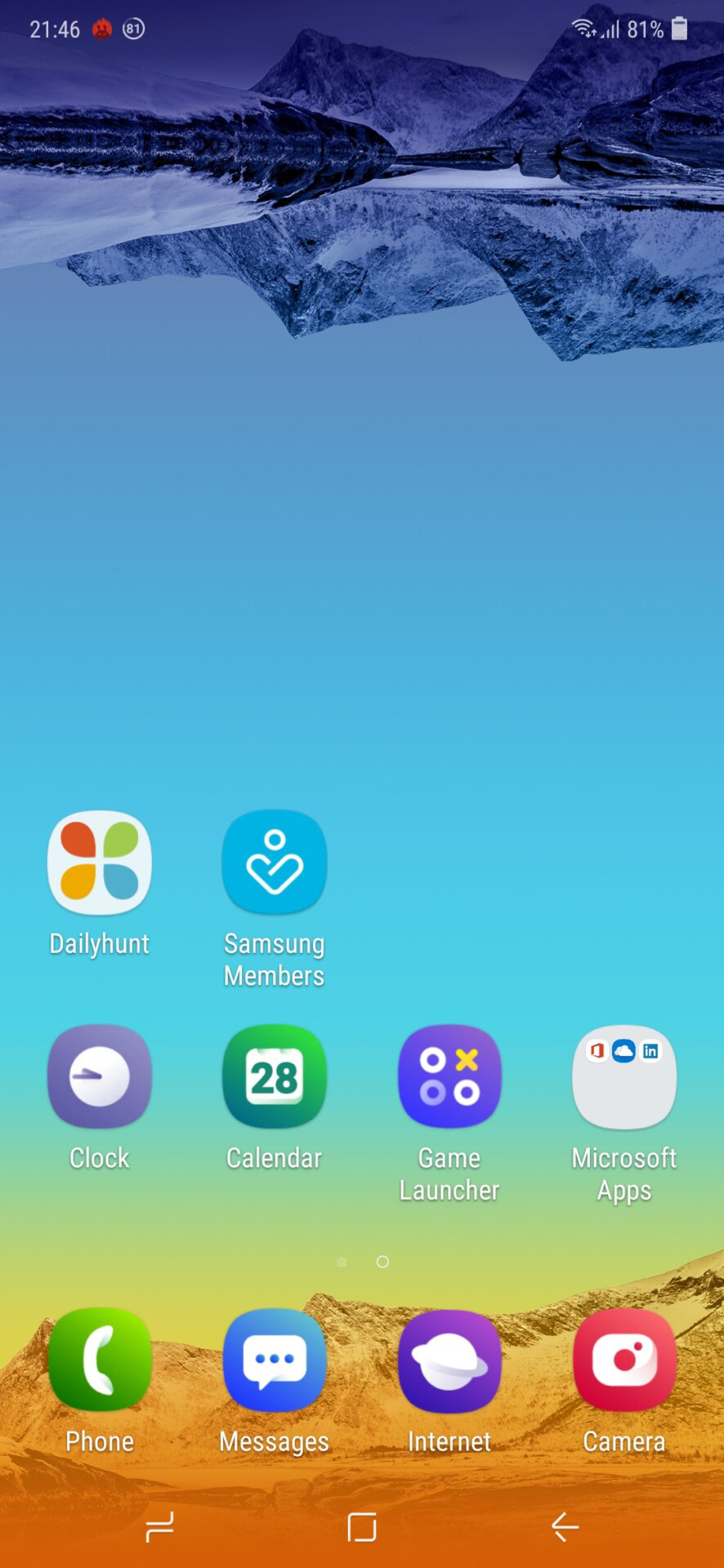
Task: Tap the first page indicator dot
Action: 342,1262
